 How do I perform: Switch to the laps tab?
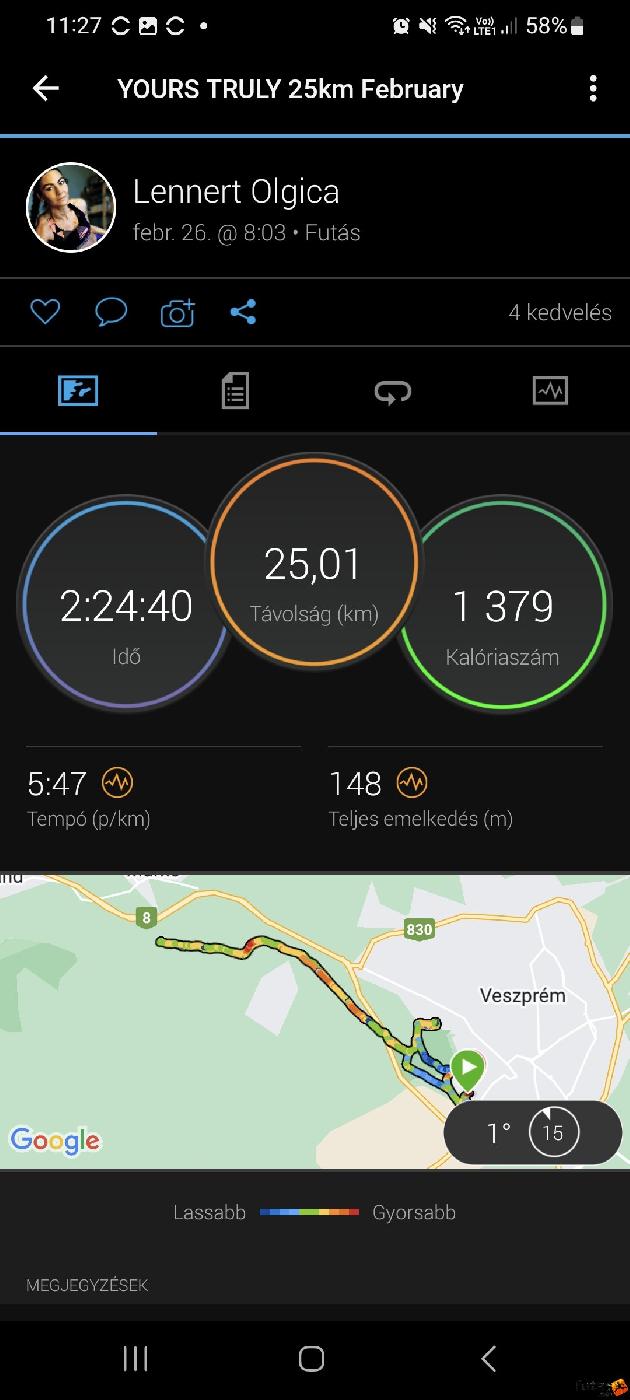click(393, 391)
